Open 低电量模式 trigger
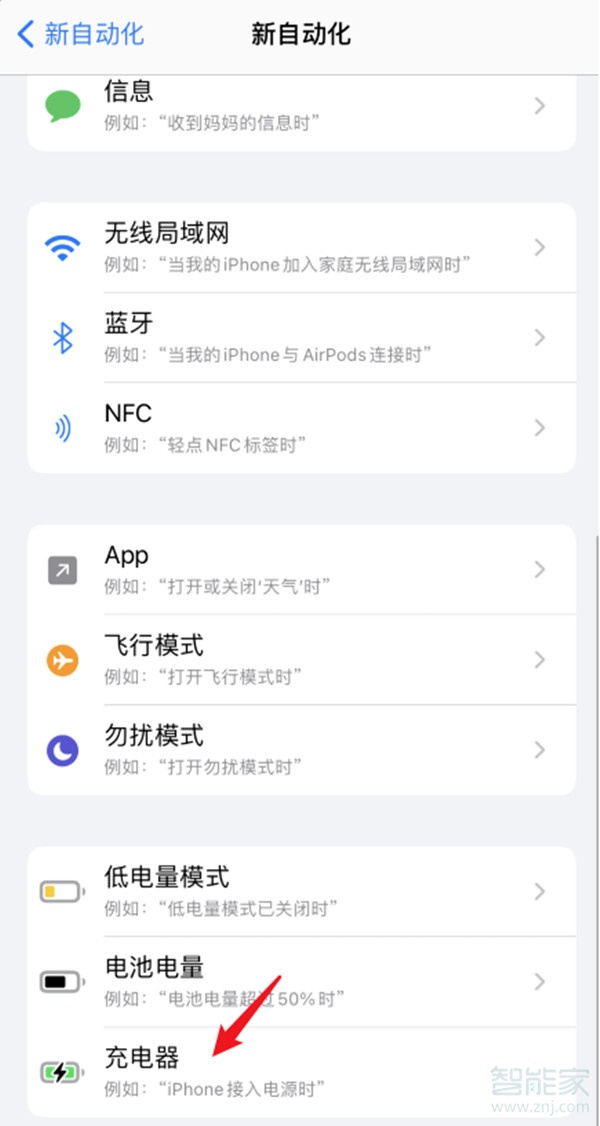The width and height of the screenshot is (600, 1126). [x=301, y=891]
